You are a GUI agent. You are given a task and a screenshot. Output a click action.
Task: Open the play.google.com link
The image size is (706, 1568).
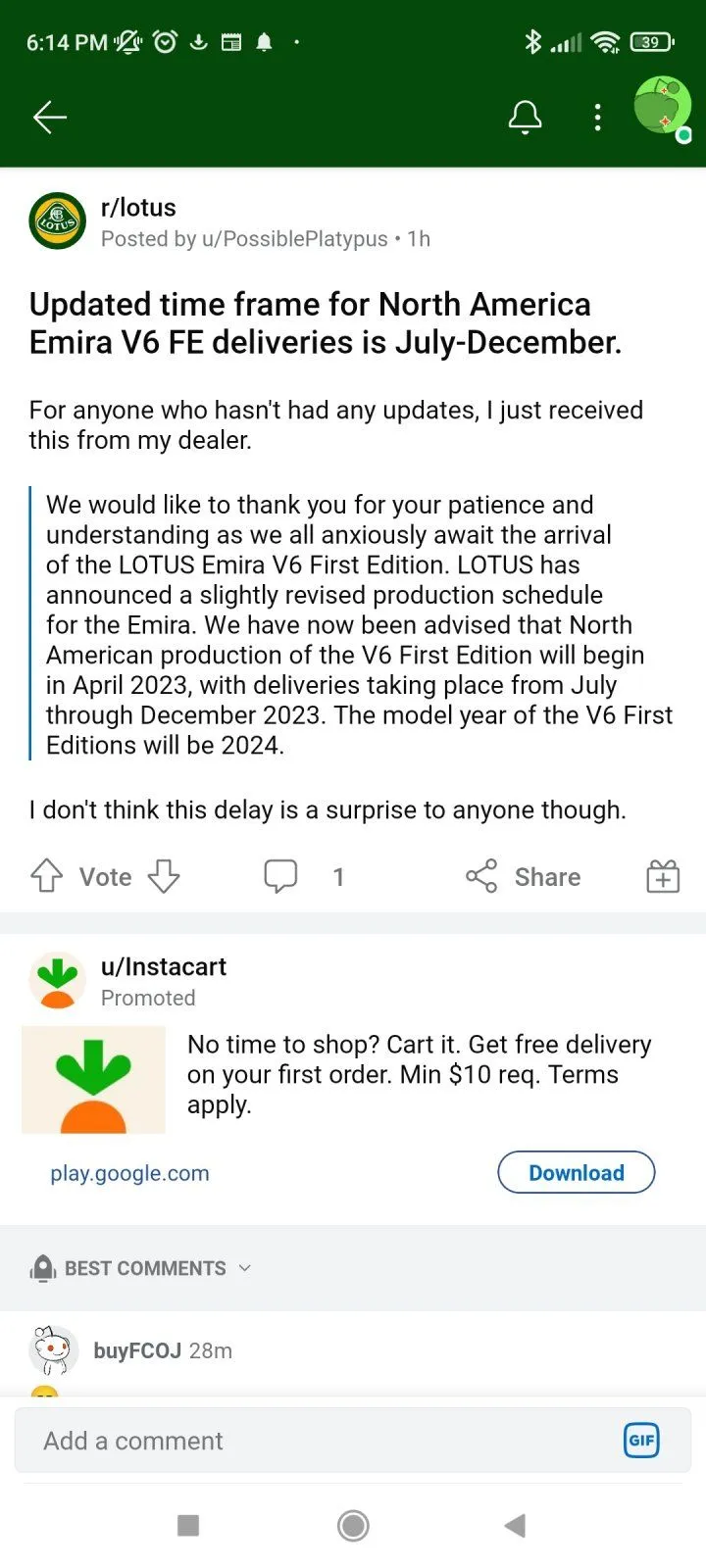[x=129, y=1173]
